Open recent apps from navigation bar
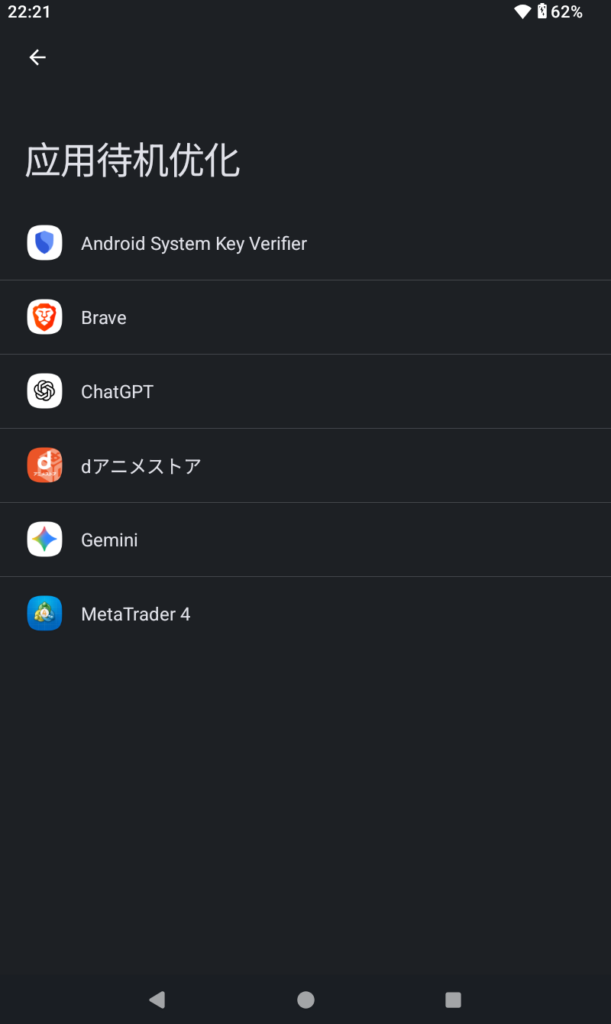Screen dimensions: 611x1024 tap(453, 999)
